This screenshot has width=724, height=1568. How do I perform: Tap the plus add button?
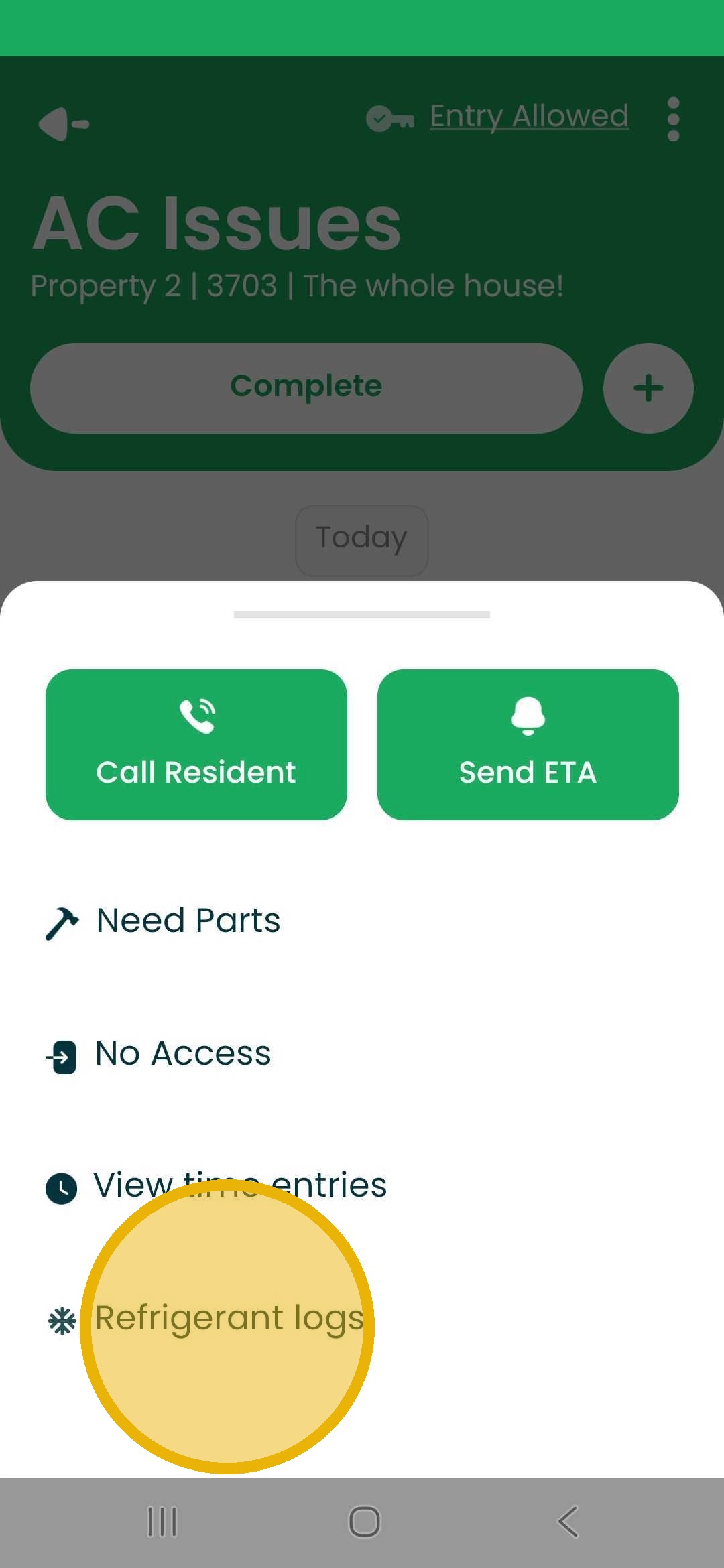pos(648,388)
